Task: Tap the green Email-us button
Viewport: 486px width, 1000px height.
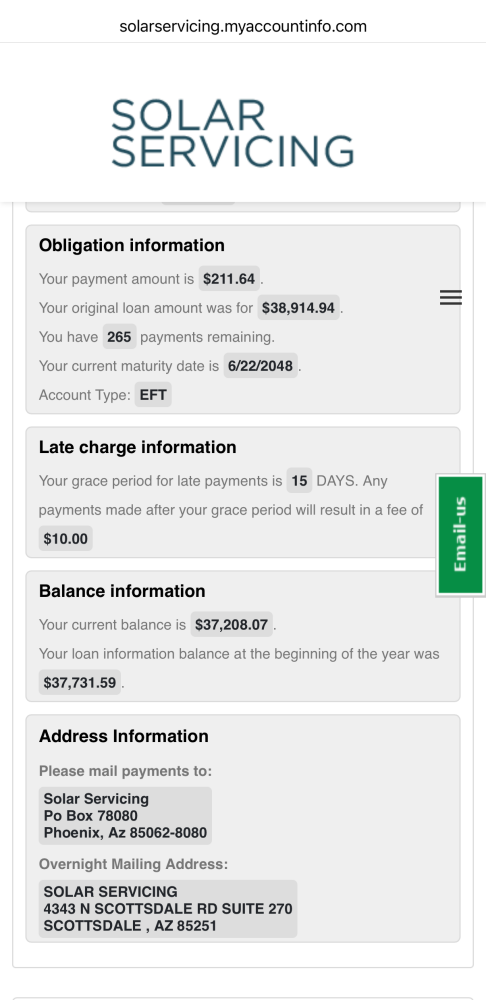Action: (460, 535)
